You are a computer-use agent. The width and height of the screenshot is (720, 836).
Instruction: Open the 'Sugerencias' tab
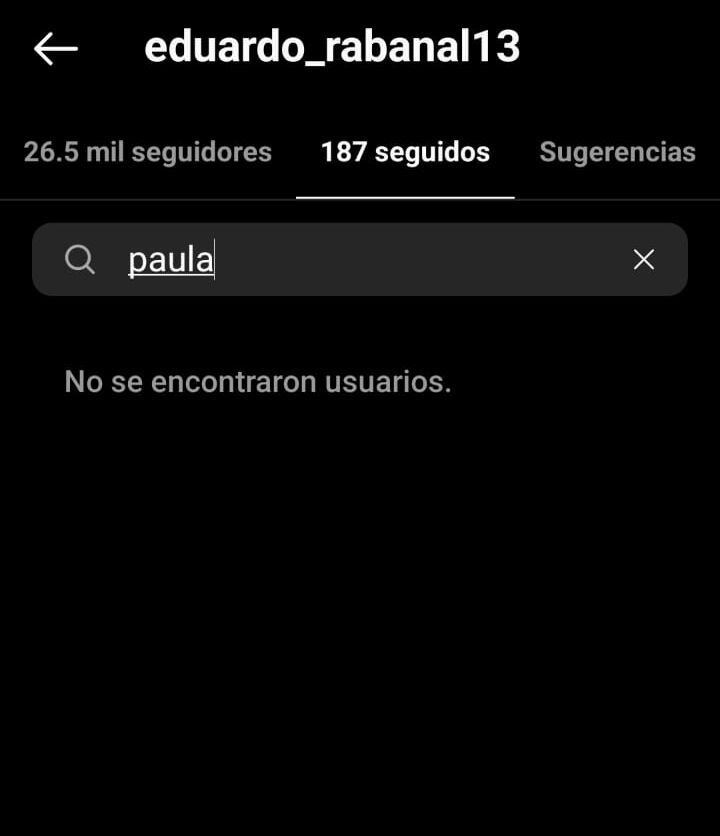pyautogui.click(x=617, y=152)
